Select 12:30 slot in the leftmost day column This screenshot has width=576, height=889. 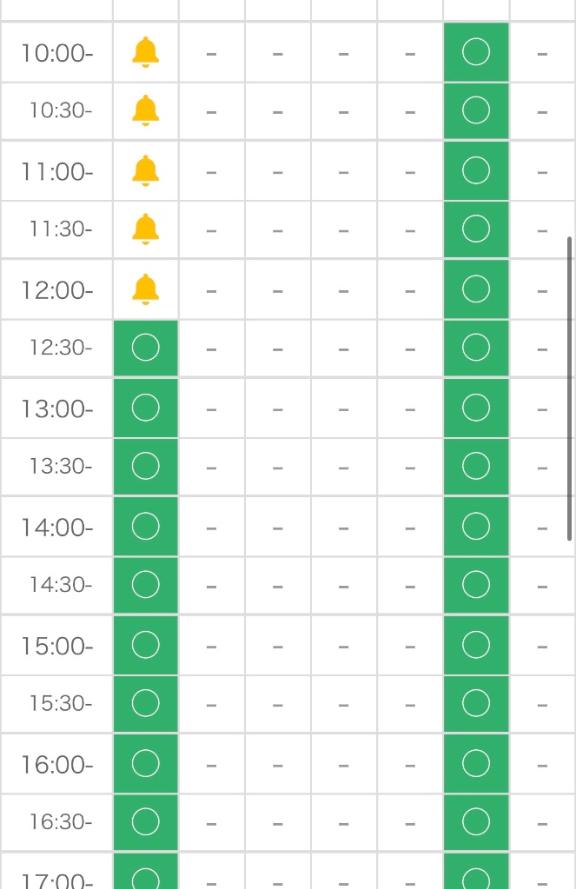point(146,348)
